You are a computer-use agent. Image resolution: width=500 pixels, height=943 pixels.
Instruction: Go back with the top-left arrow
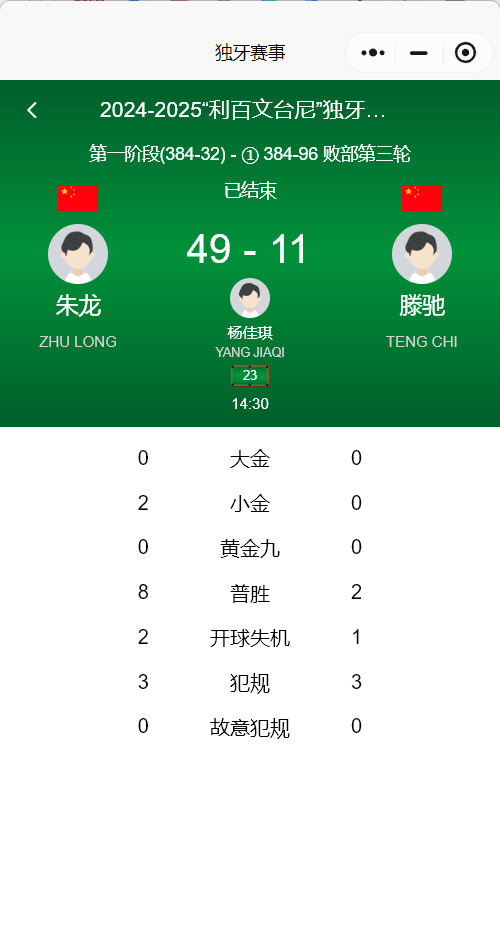tap(32, 110)
